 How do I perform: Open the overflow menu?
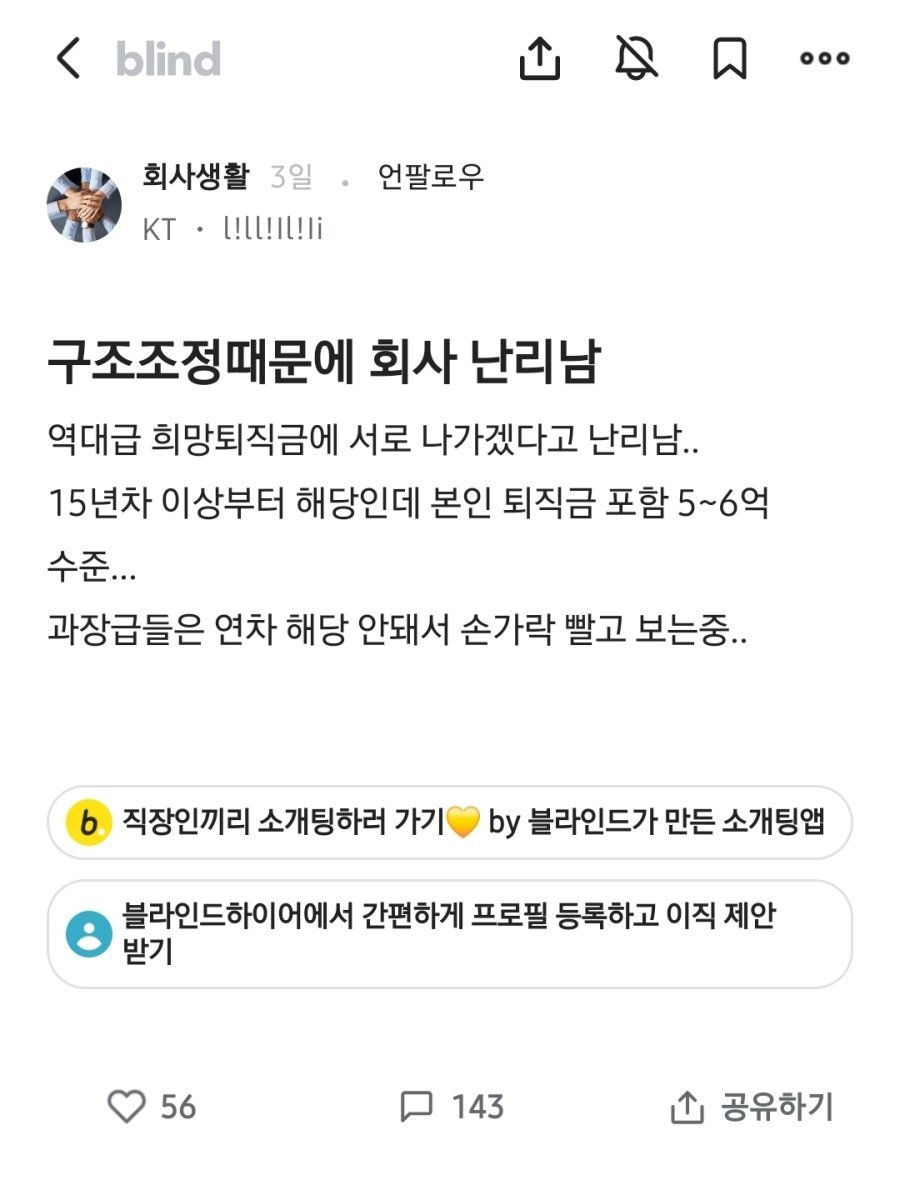pos(825,59)
